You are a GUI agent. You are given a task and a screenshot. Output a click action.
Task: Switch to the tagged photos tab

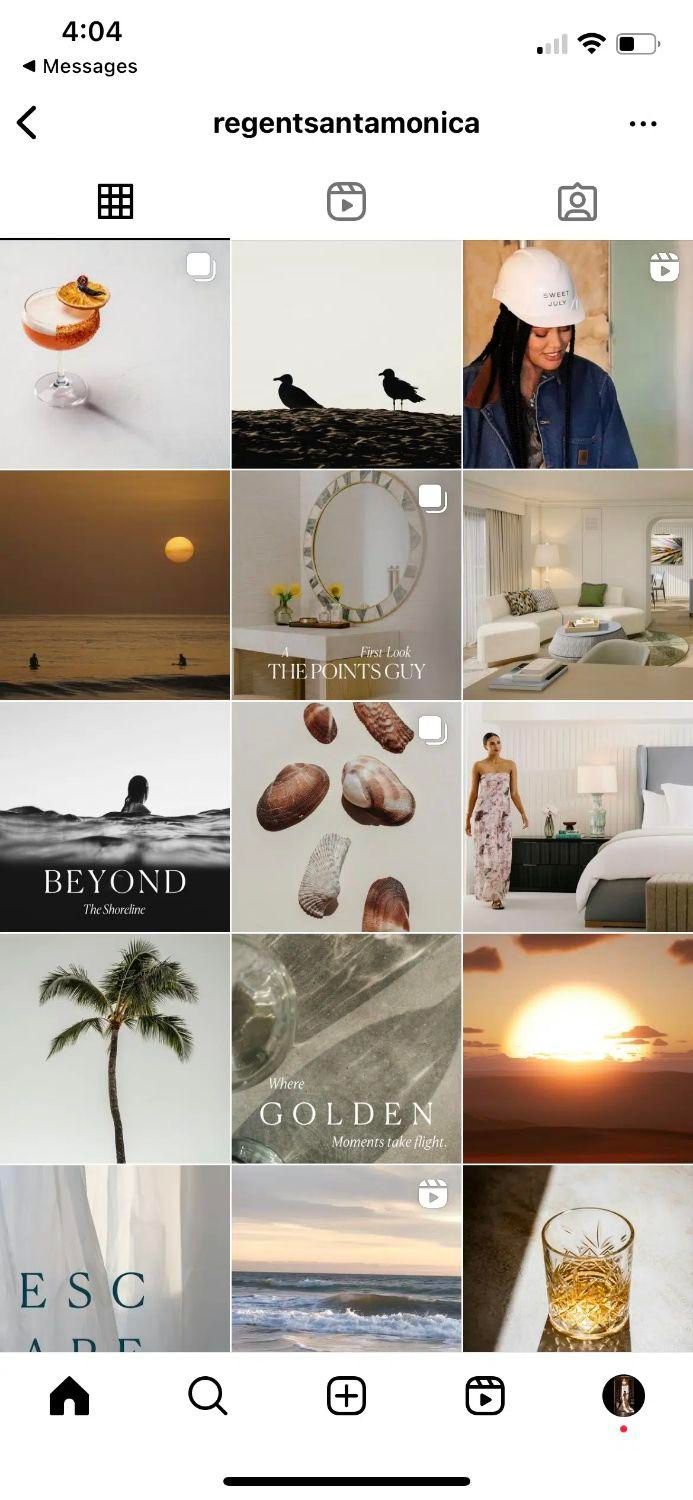point(577,202)
